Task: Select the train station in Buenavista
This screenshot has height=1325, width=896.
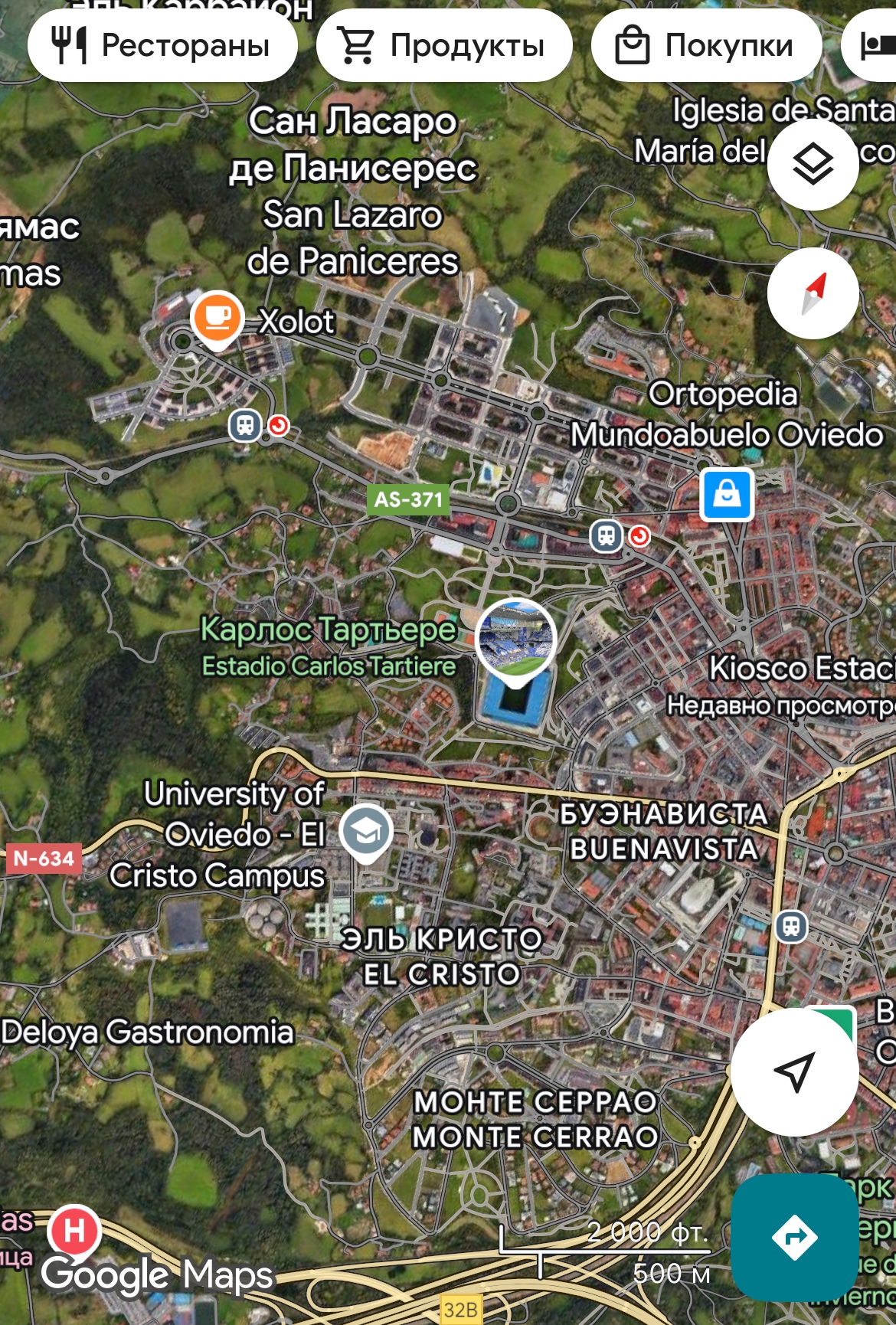Action: (791, 926)
